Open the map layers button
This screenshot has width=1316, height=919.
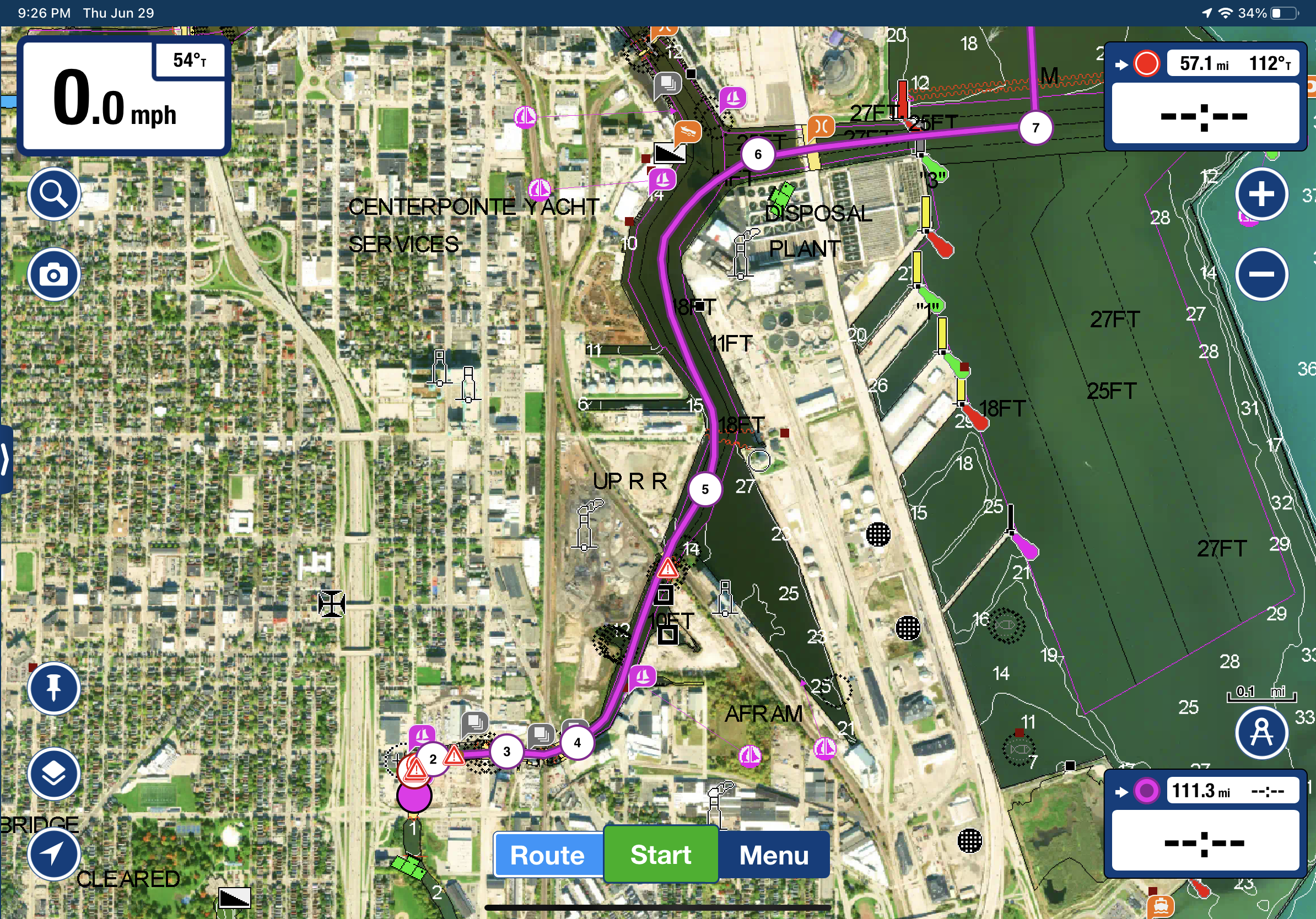53,774
